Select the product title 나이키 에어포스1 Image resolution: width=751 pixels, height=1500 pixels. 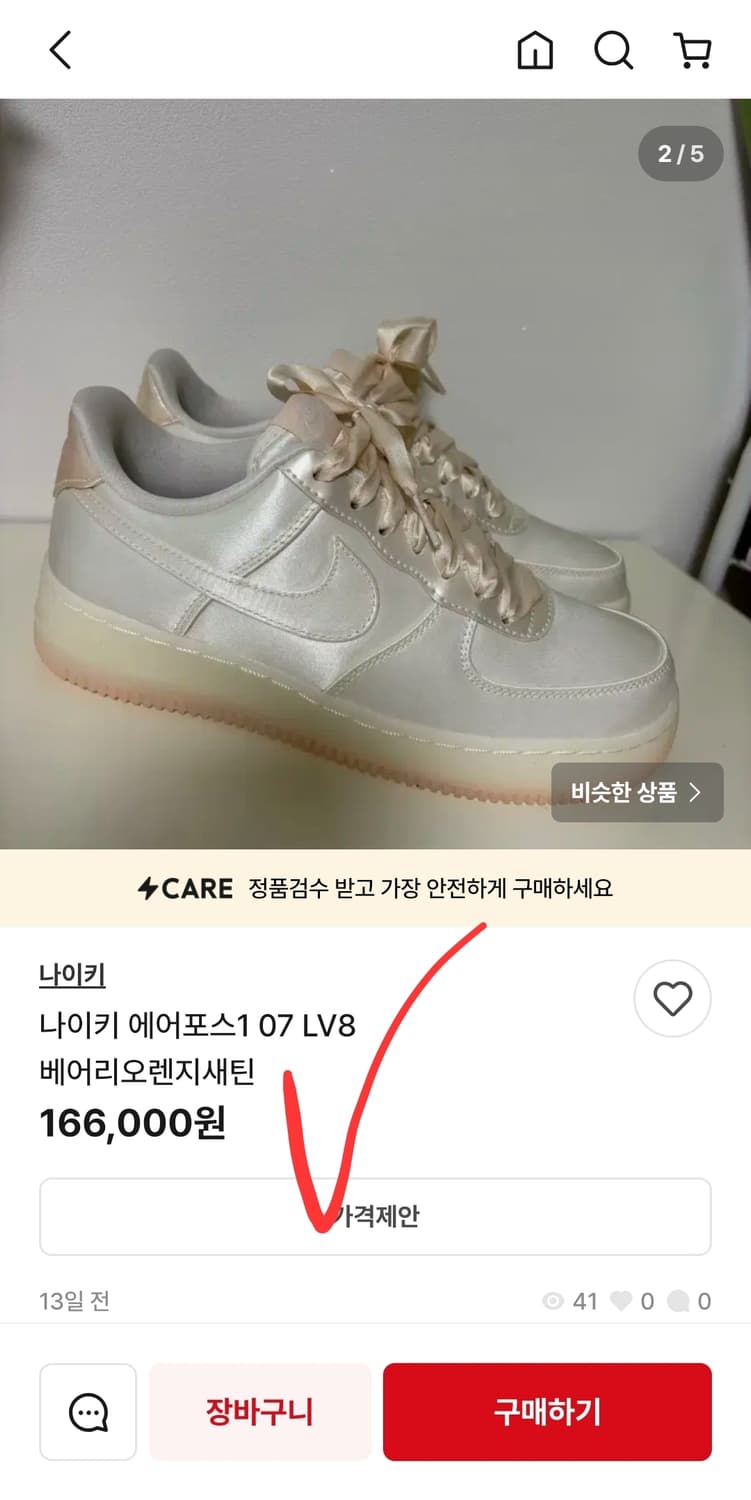(196, 1024)
